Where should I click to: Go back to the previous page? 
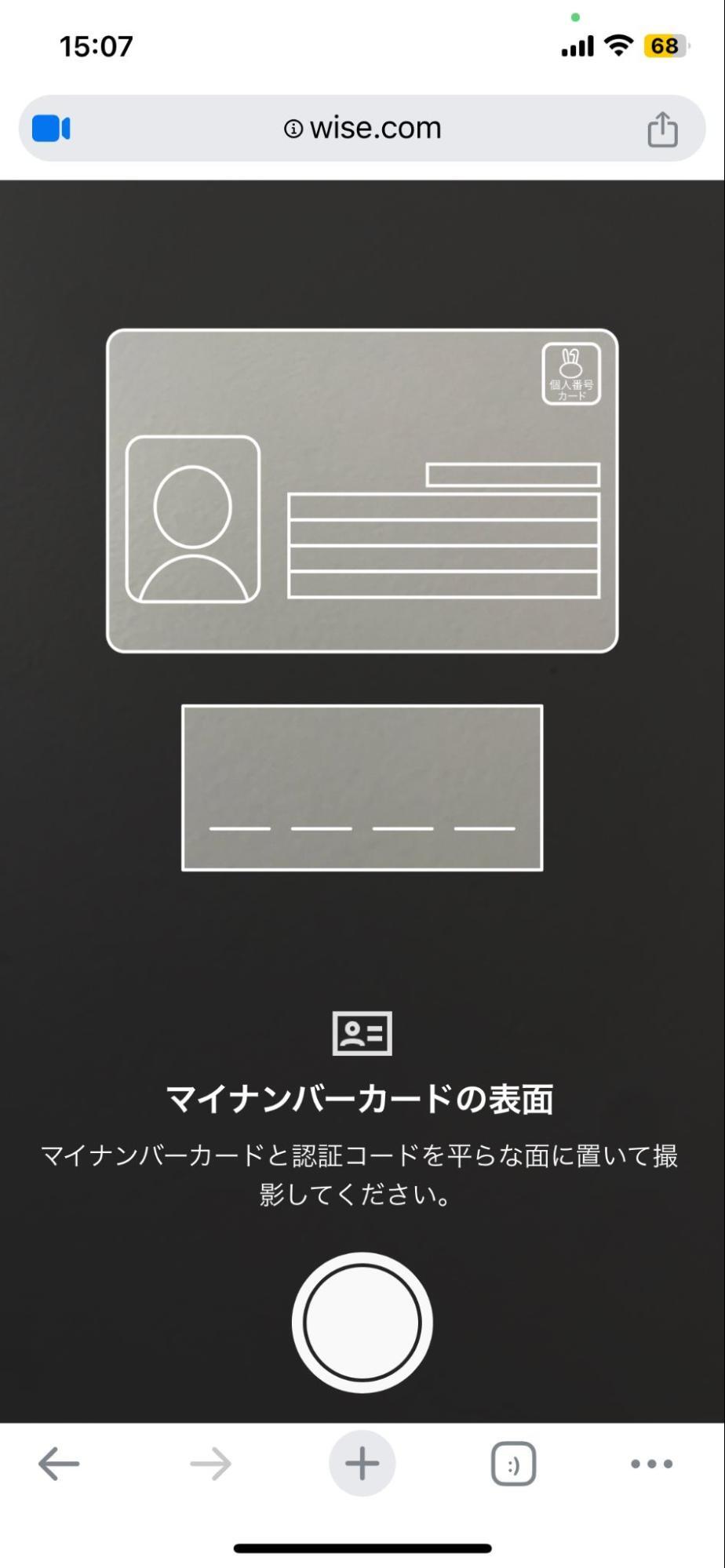click(x=59, y=1464)
